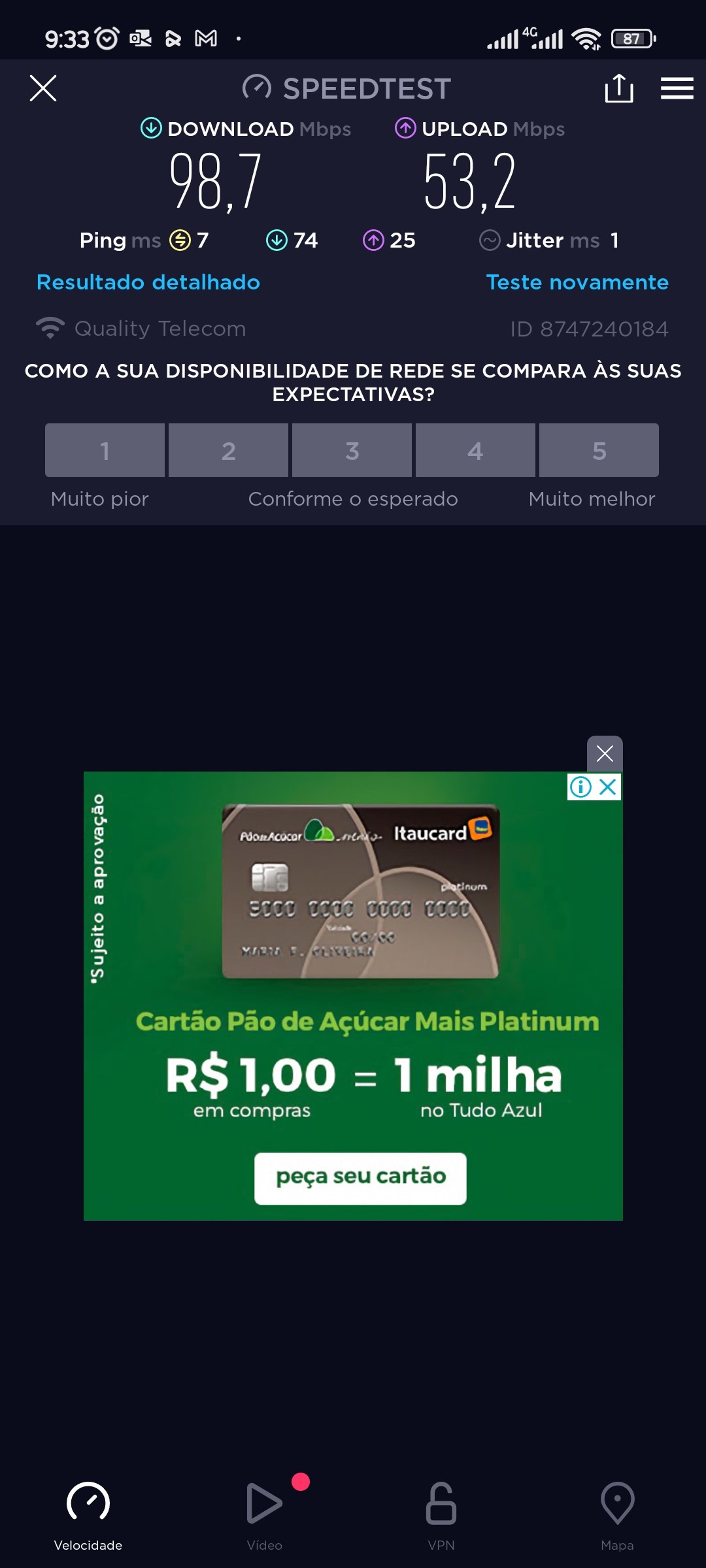Rate network availability as 1
Screen dimensions: 706x1568
click(x=105, y=450)
